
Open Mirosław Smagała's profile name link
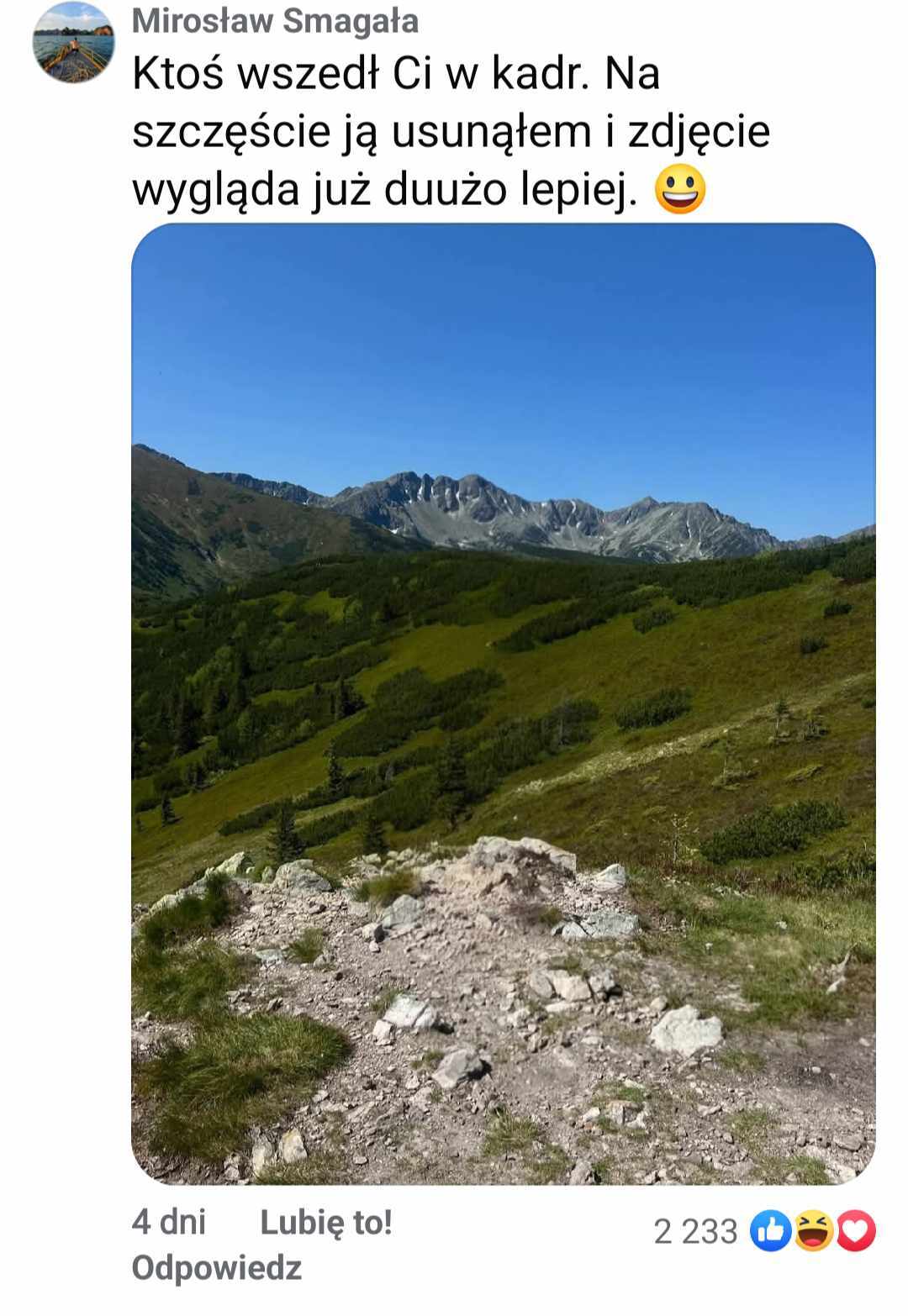(x=275, y=21)
